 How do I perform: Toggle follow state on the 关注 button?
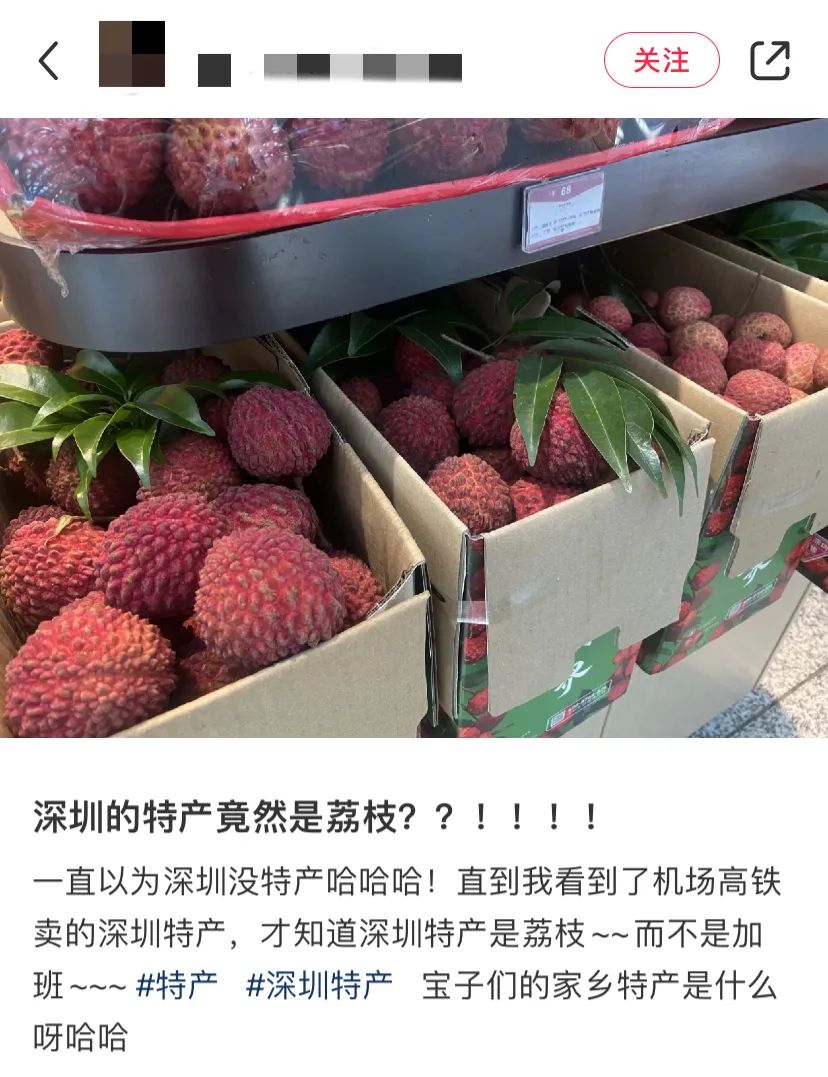663,61
